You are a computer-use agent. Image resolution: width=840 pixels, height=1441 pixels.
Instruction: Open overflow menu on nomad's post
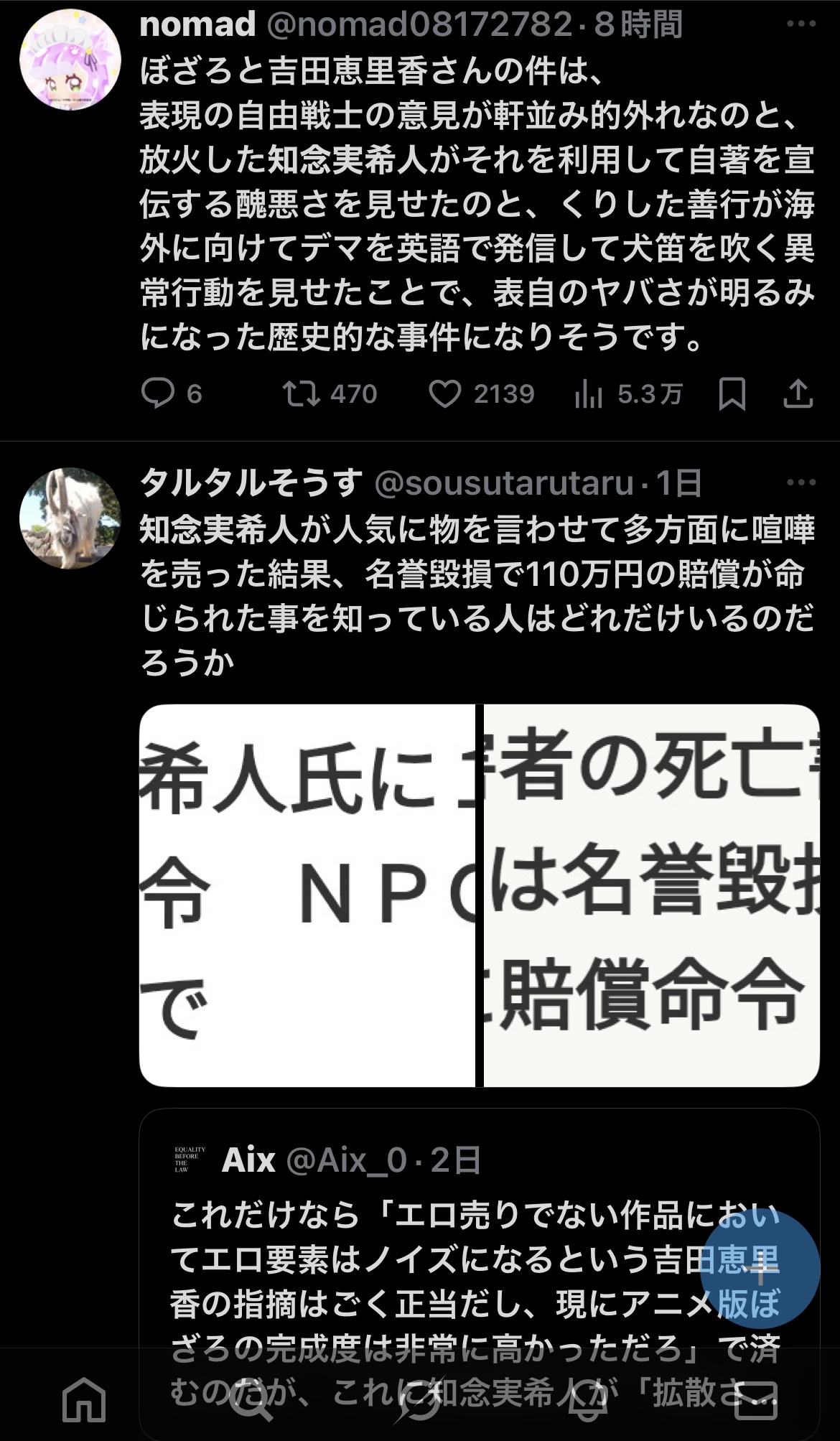click(x=801, y=24)
